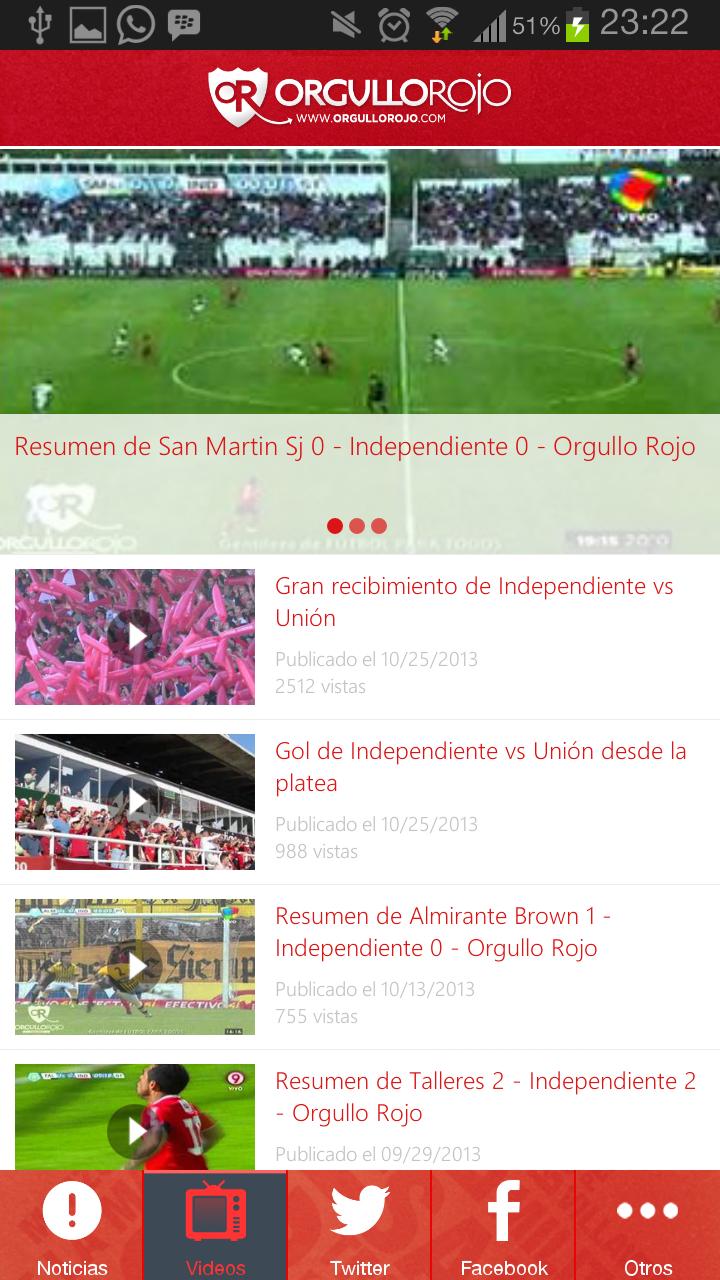Tap the Facebook icon in bottom bar
This screenshot has width=720, height=1280.
[503, 1211]
